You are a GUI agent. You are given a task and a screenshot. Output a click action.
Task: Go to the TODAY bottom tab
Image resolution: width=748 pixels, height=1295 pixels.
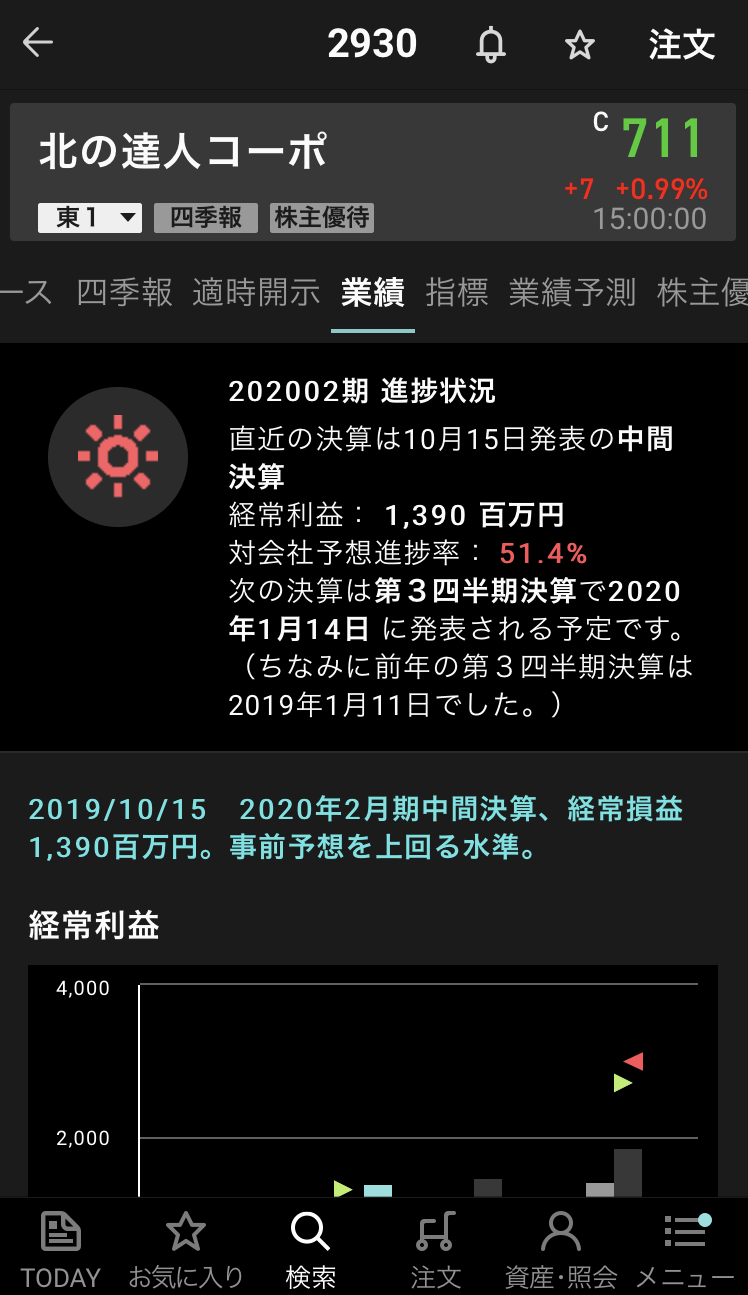click(61, 1249)
